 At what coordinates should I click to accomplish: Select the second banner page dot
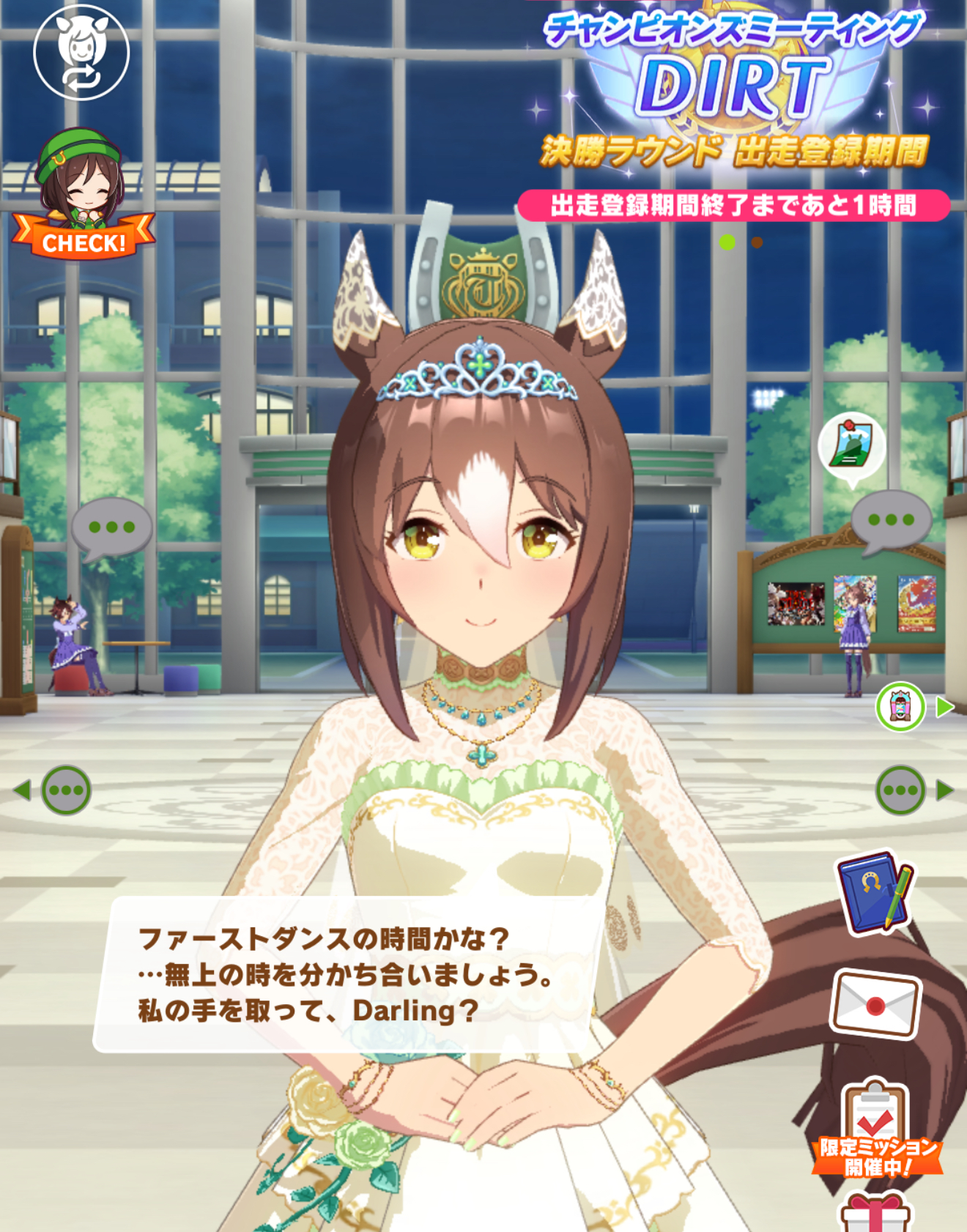757,242
